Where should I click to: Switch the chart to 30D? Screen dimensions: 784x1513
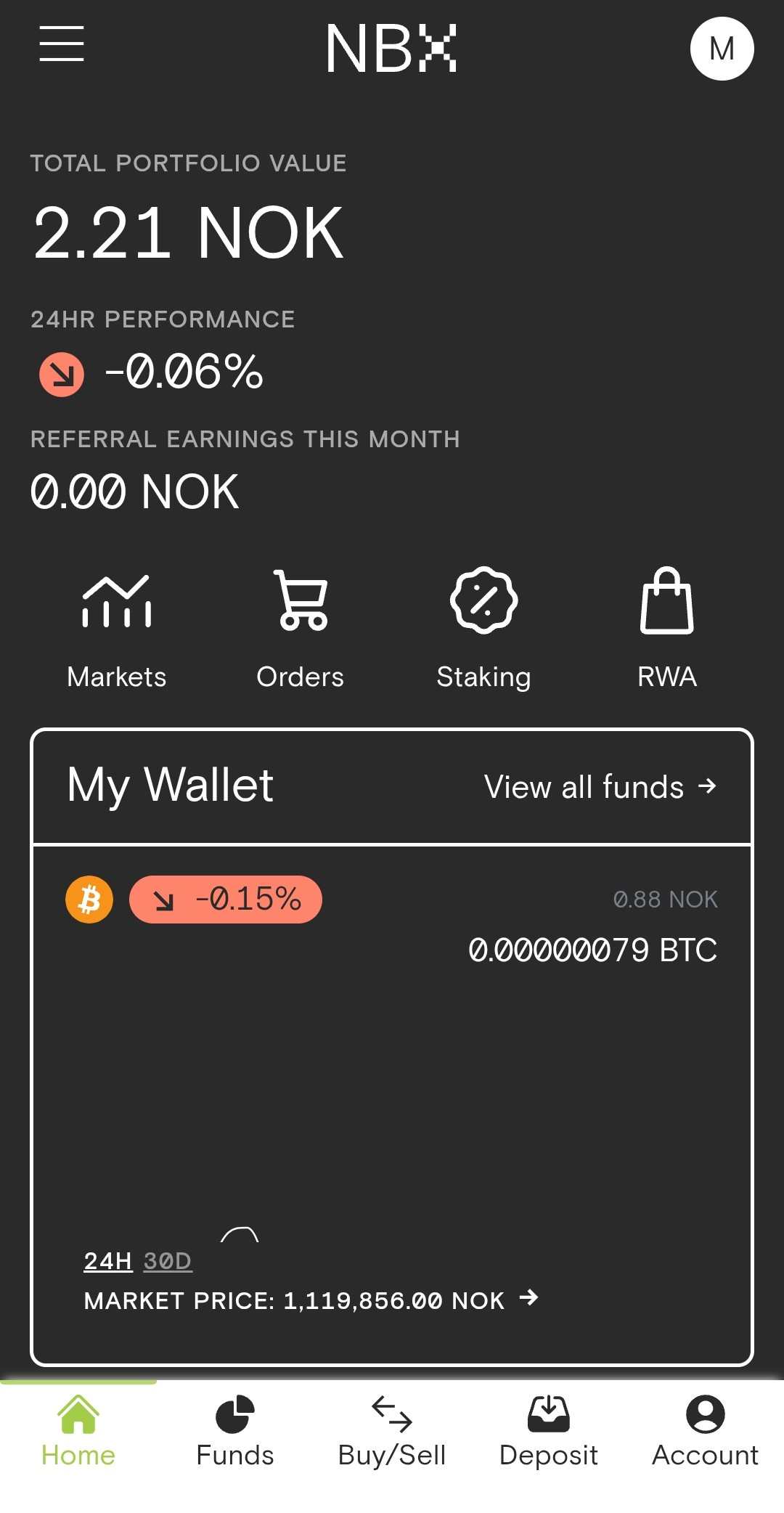tap(168, 1261)
